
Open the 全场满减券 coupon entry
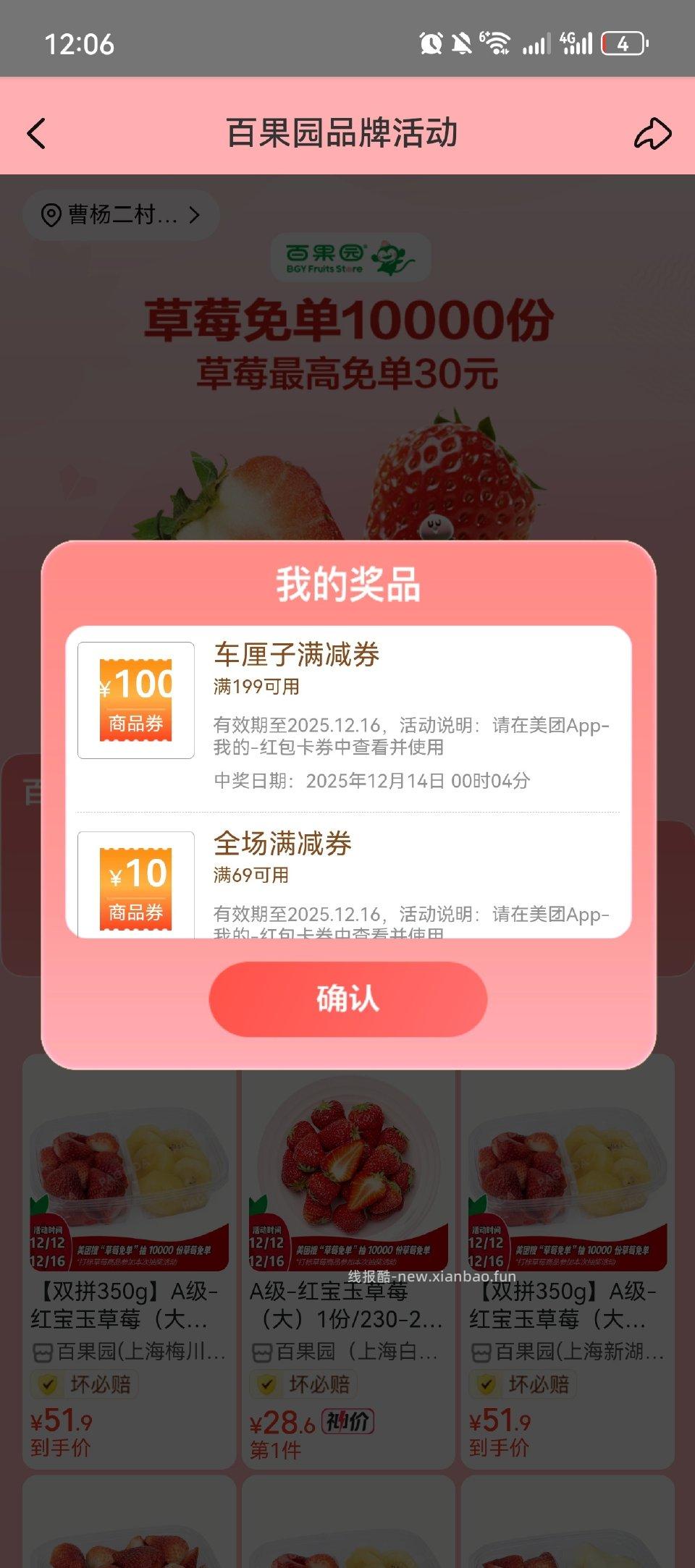click(348, 884)
